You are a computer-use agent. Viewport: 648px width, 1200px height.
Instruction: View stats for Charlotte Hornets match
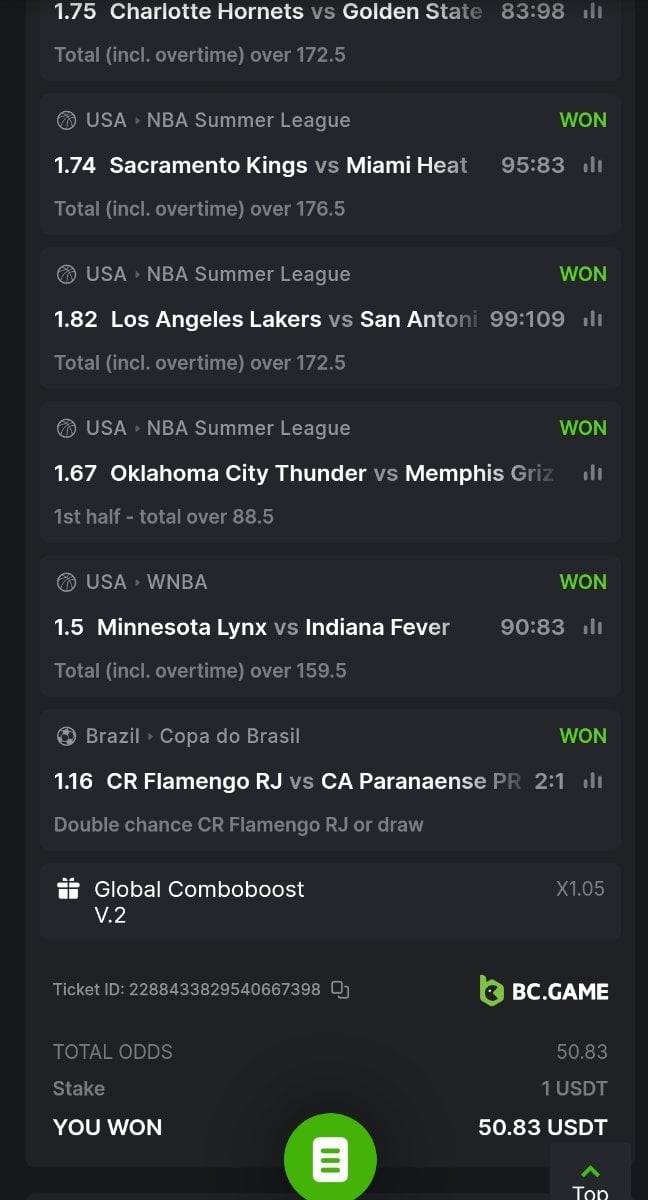(593, 12)
